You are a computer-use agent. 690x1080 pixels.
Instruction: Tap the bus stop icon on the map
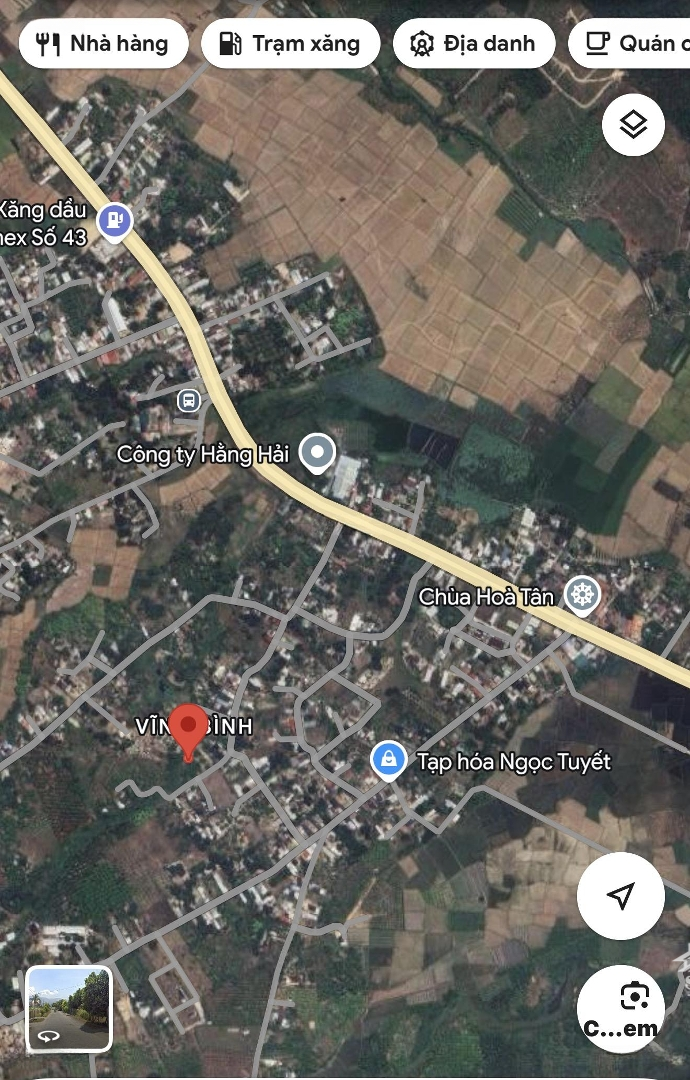(x=188, y=401)
